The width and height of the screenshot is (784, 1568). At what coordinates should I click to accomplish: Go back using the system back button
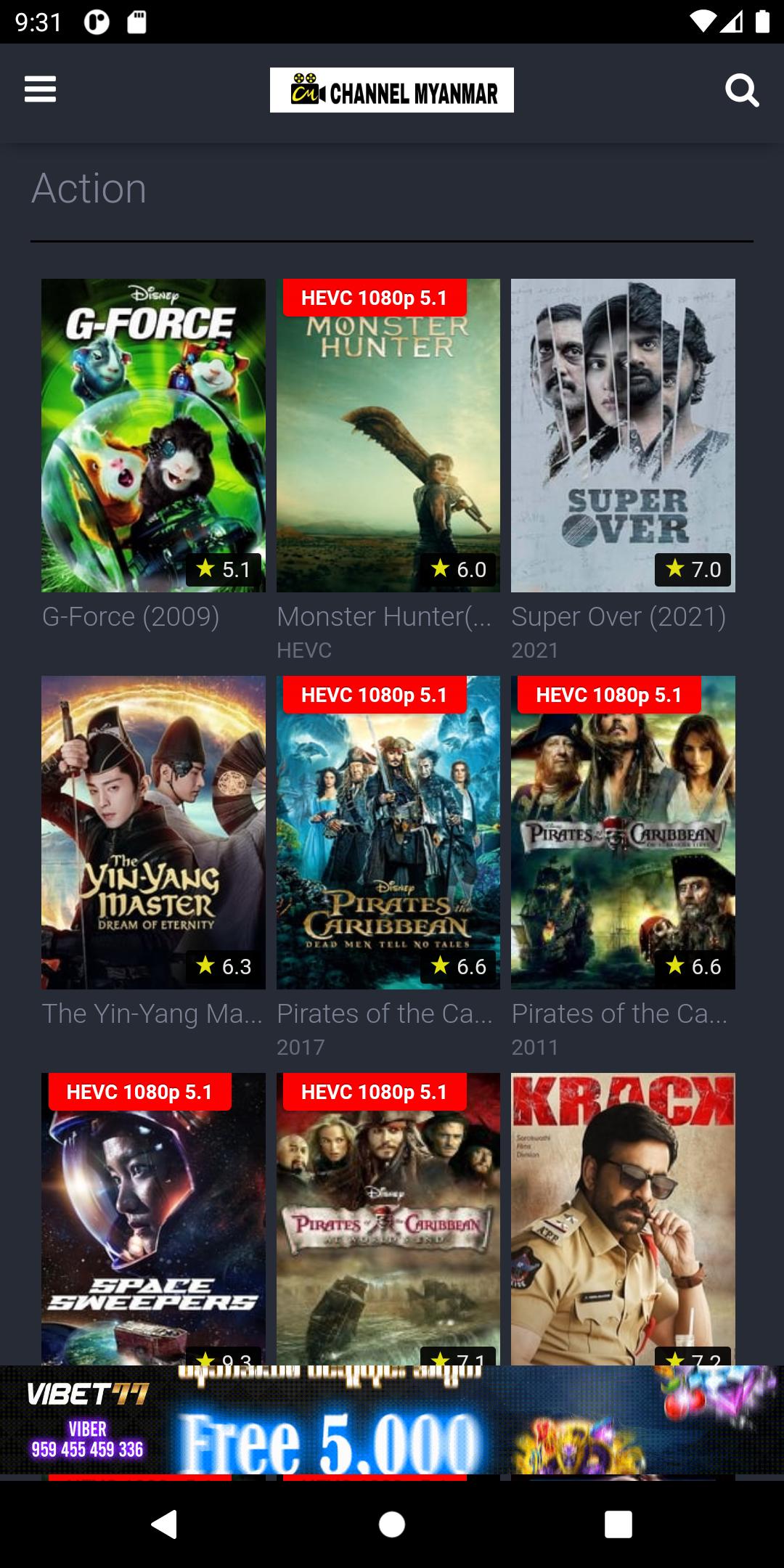click(x=165, y=1524)
